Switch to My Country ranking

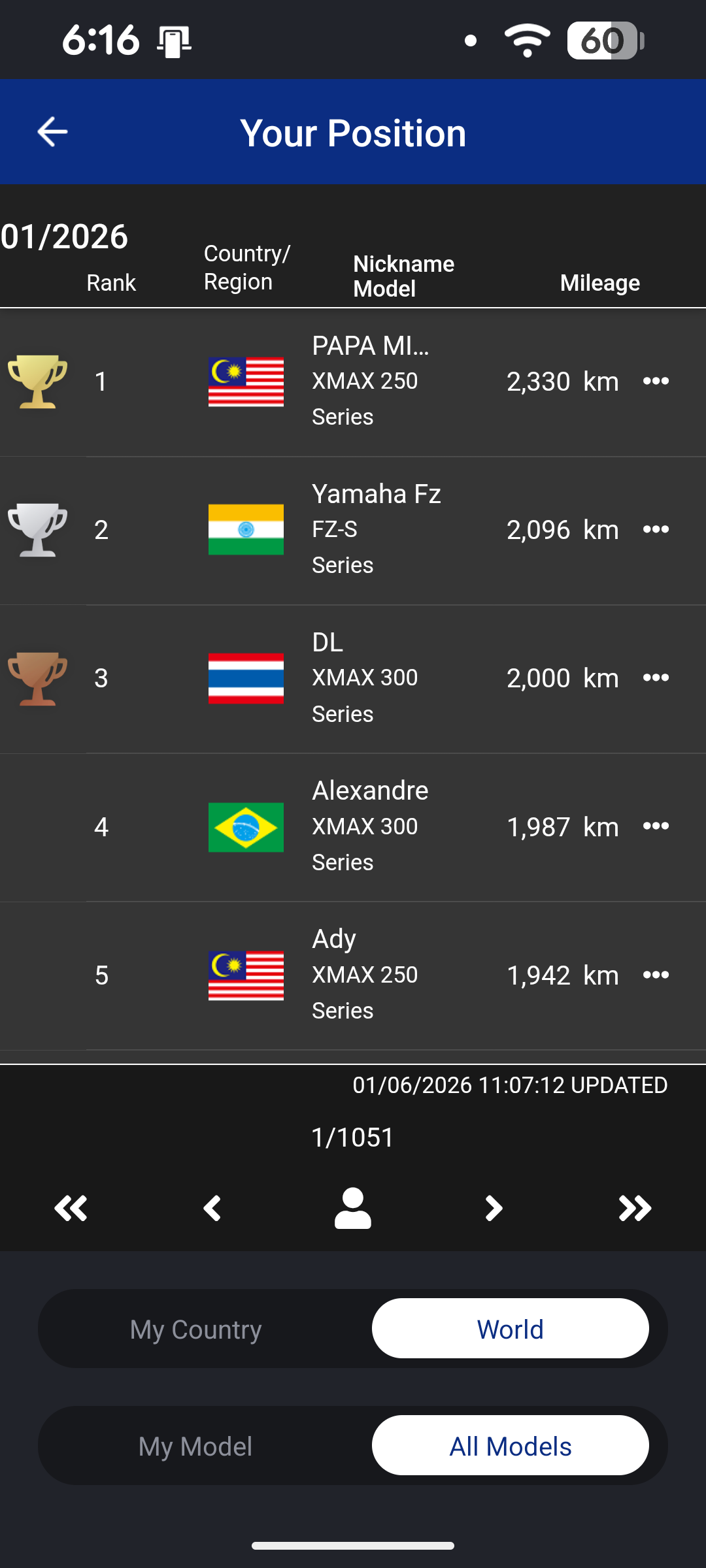[x=196, y=1329]
